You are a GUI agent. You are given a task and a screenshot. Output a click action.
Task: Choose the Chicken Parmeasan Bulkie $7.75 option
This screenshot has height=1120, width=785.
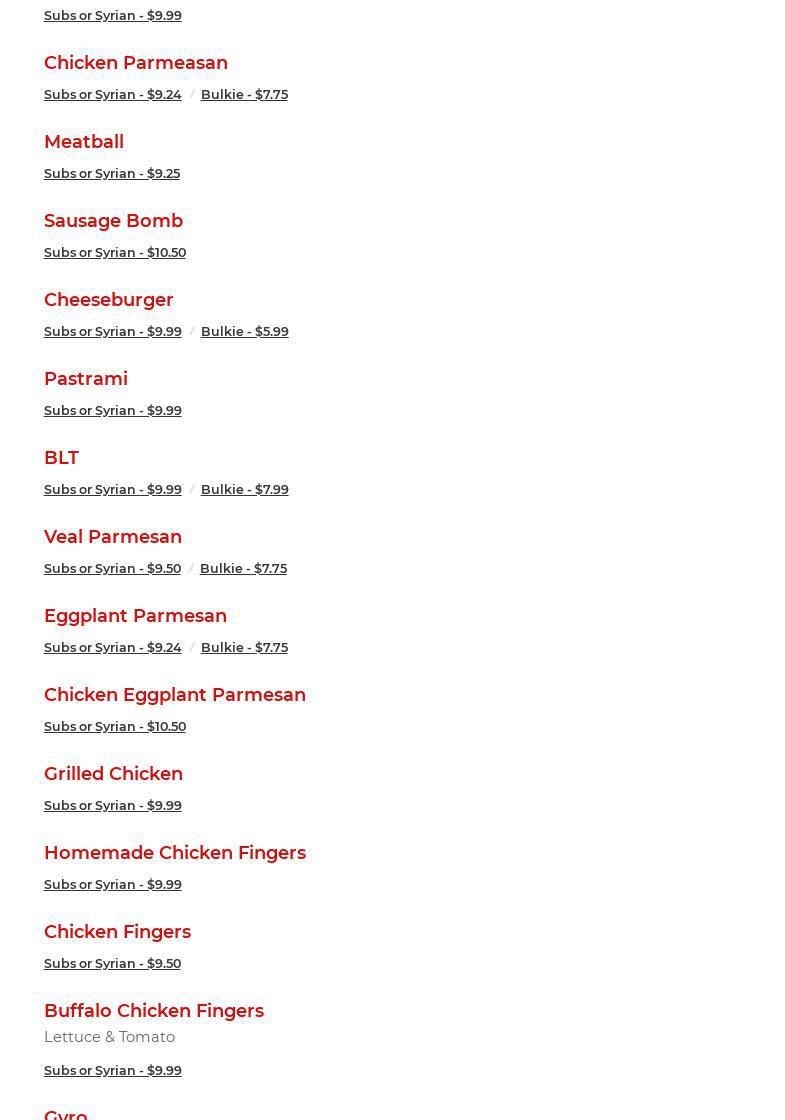click(x=244, y=94)
